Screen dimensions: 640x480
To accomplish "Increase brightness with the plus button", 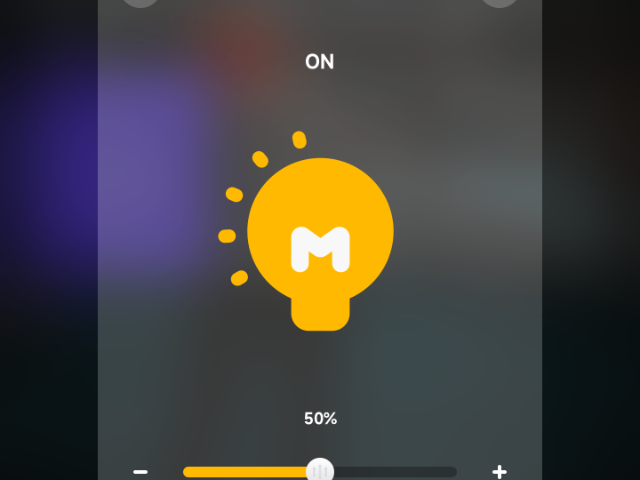I will pyautogui.click(x=499, y=471).
